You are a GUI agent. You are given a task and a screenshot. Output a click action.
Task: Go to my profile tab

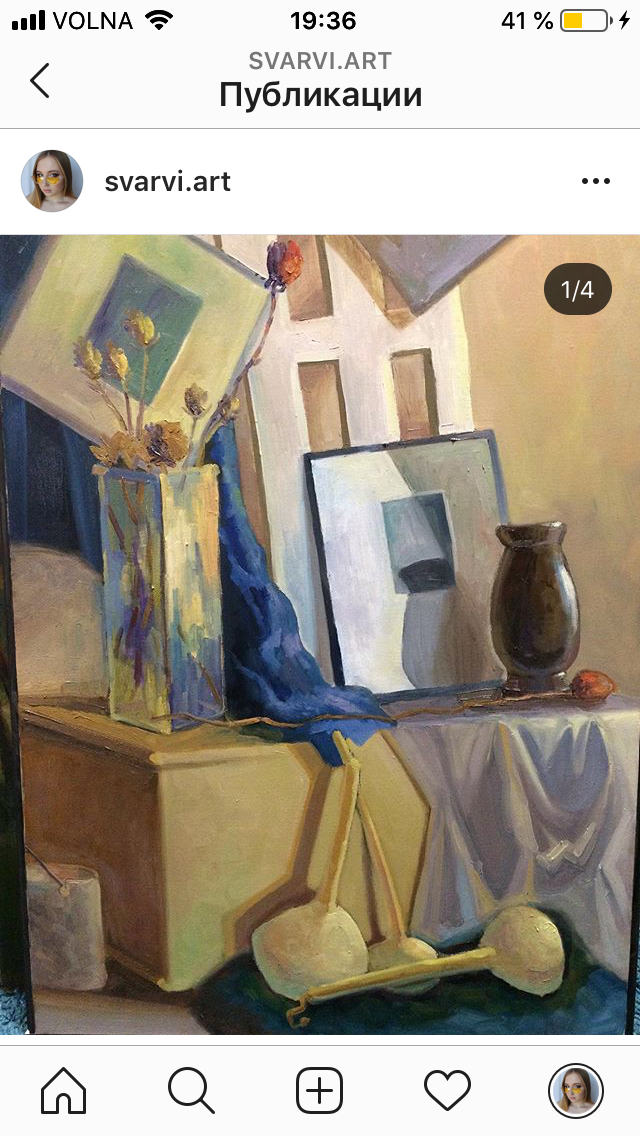(x=575, y=1090)
